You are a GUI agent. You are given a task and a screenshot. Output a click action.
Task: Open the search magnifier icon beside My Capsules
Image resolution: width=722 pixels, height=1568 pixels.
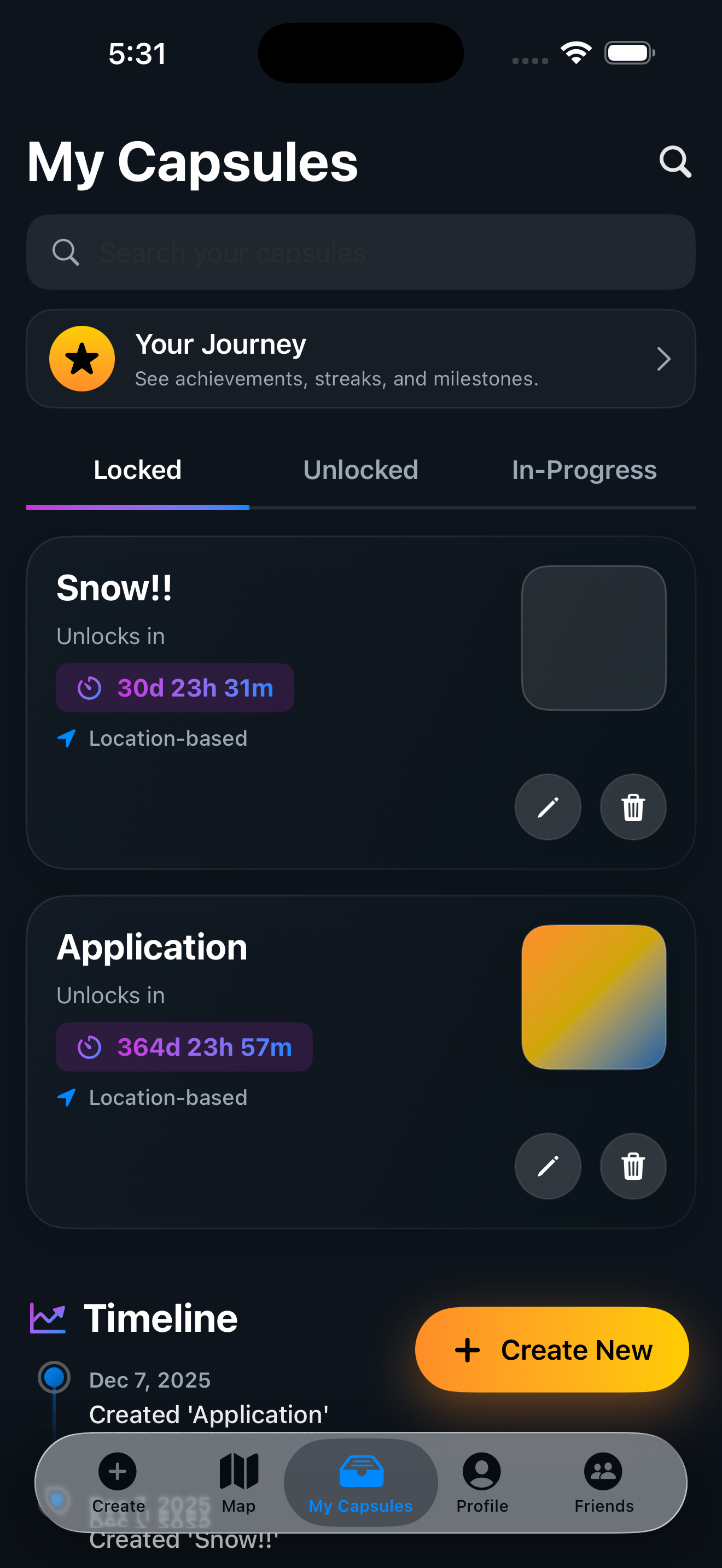pos(674,162)
